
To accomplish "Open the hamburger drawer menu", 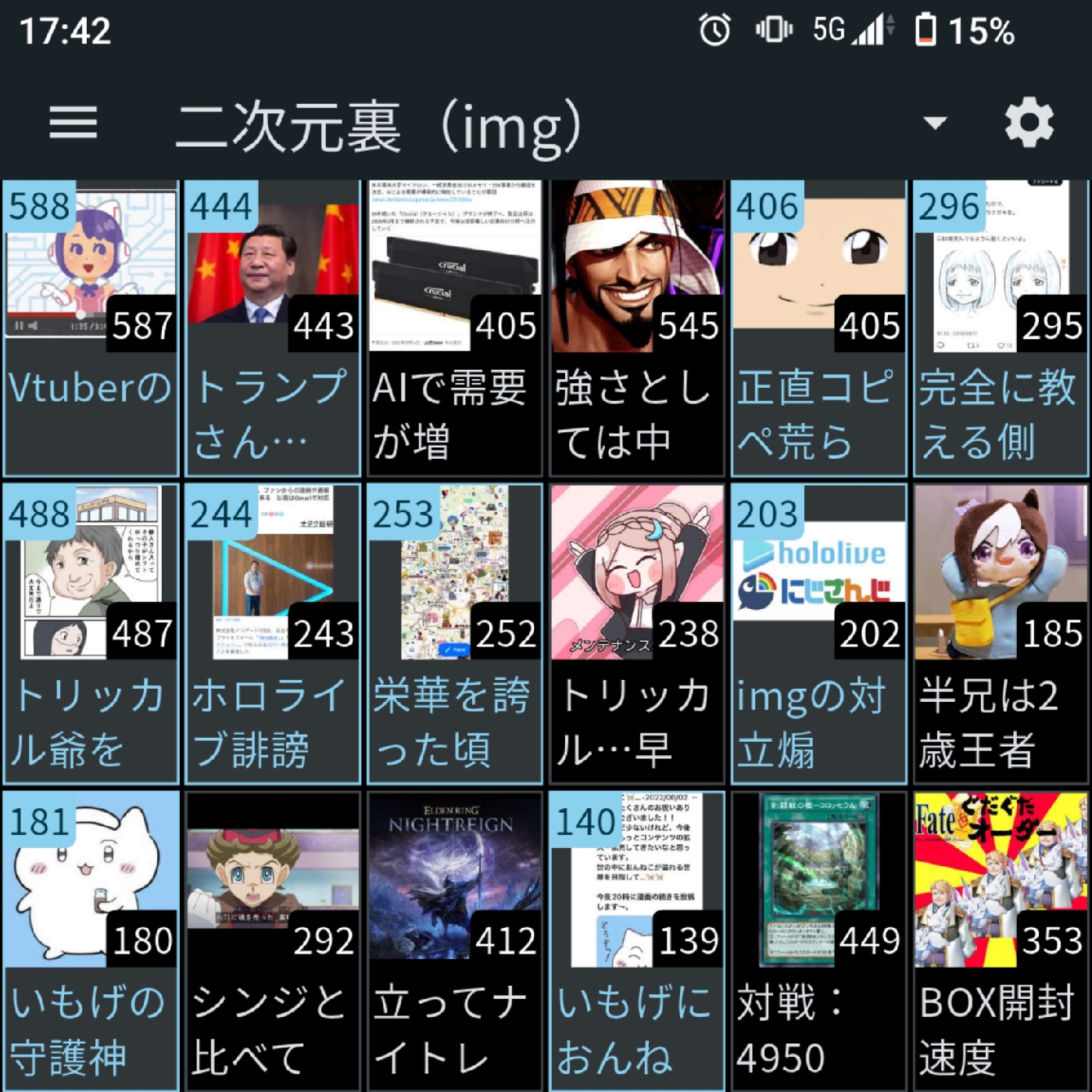I will (73, 123).
